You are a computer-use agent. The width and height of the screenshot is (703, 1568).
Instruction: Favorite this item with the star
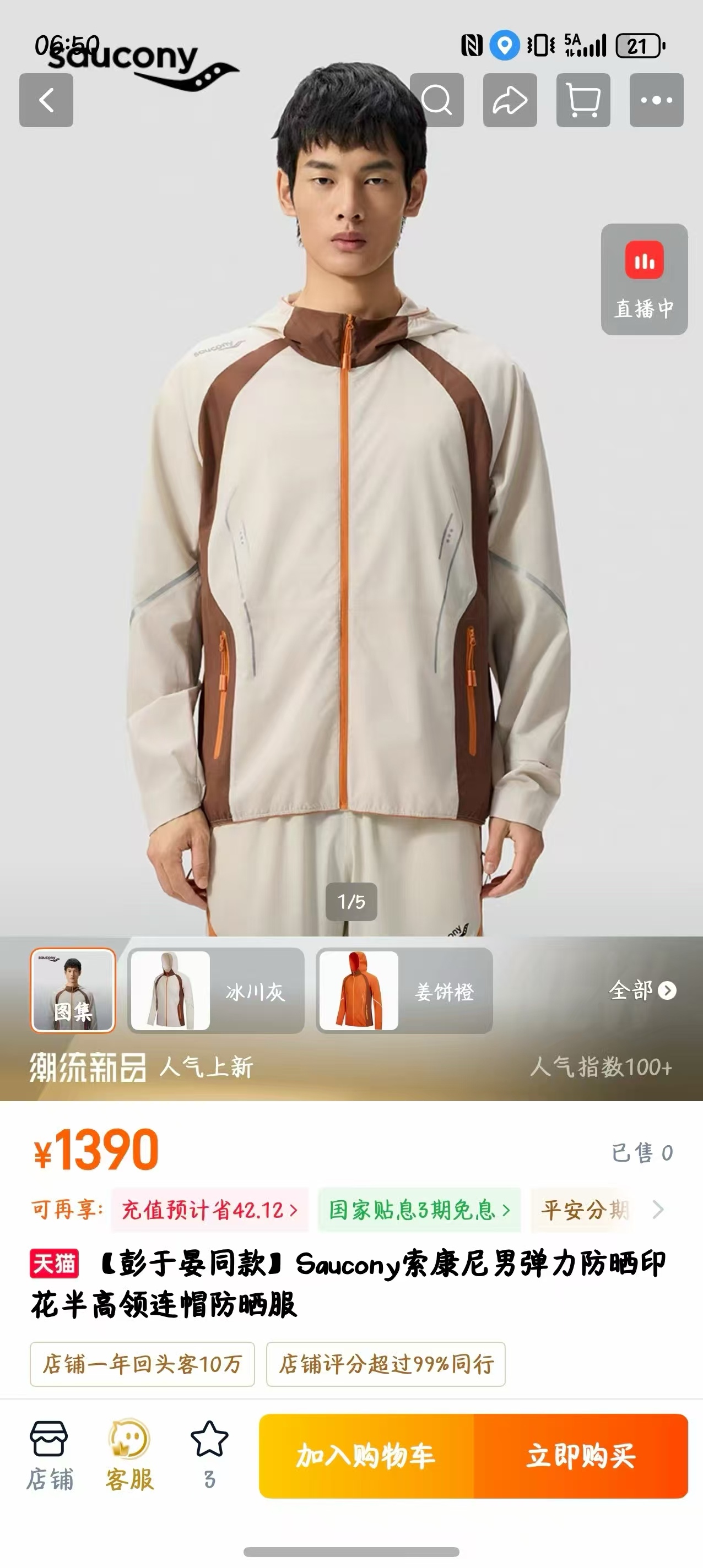click(x=209, y=1456)
